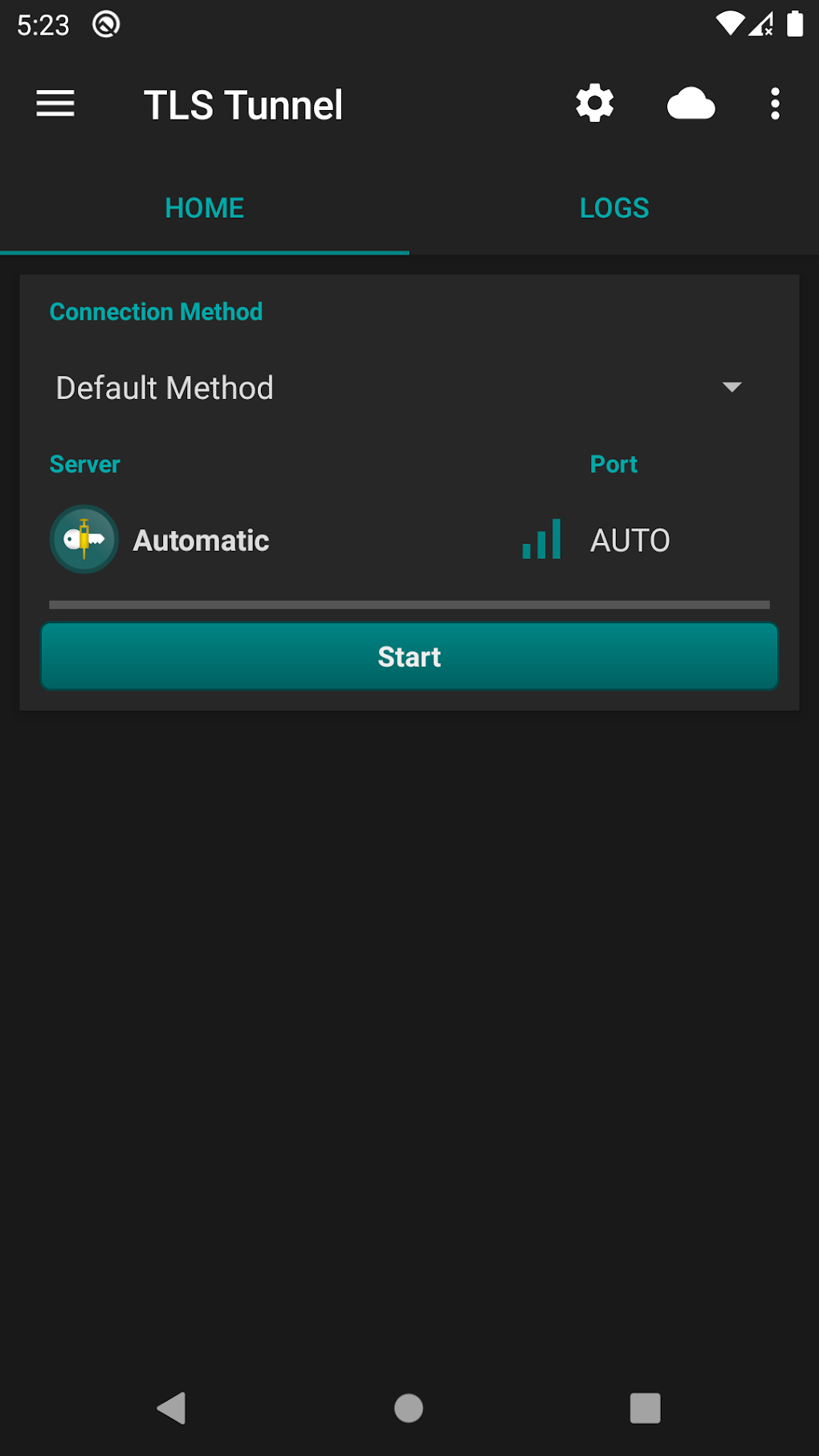Image resolution: width=819 pixels, height=1456 pixels.
Task: Open the settings gear icon
Action: tap(595, 104)
